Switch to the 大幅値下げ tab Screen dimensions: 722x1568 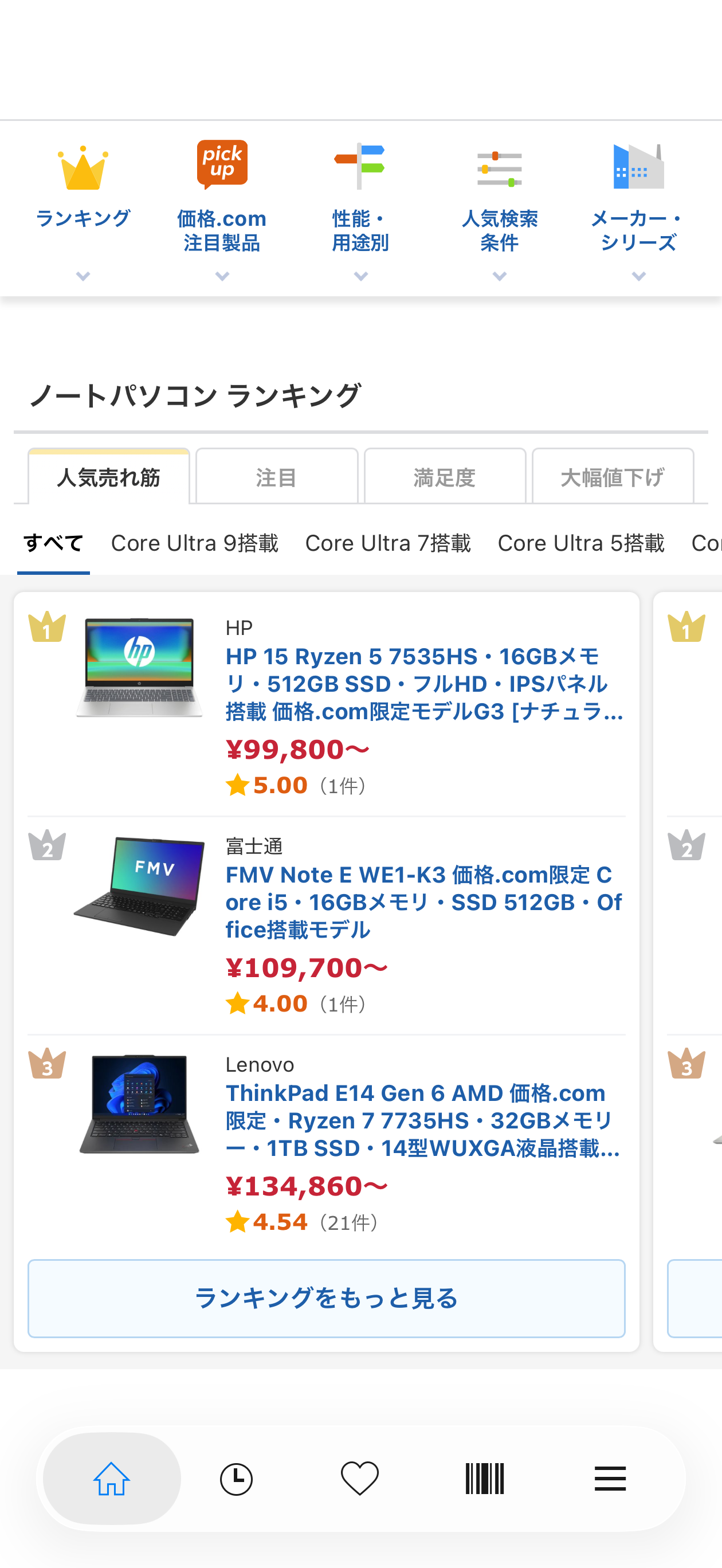point(613,477)
